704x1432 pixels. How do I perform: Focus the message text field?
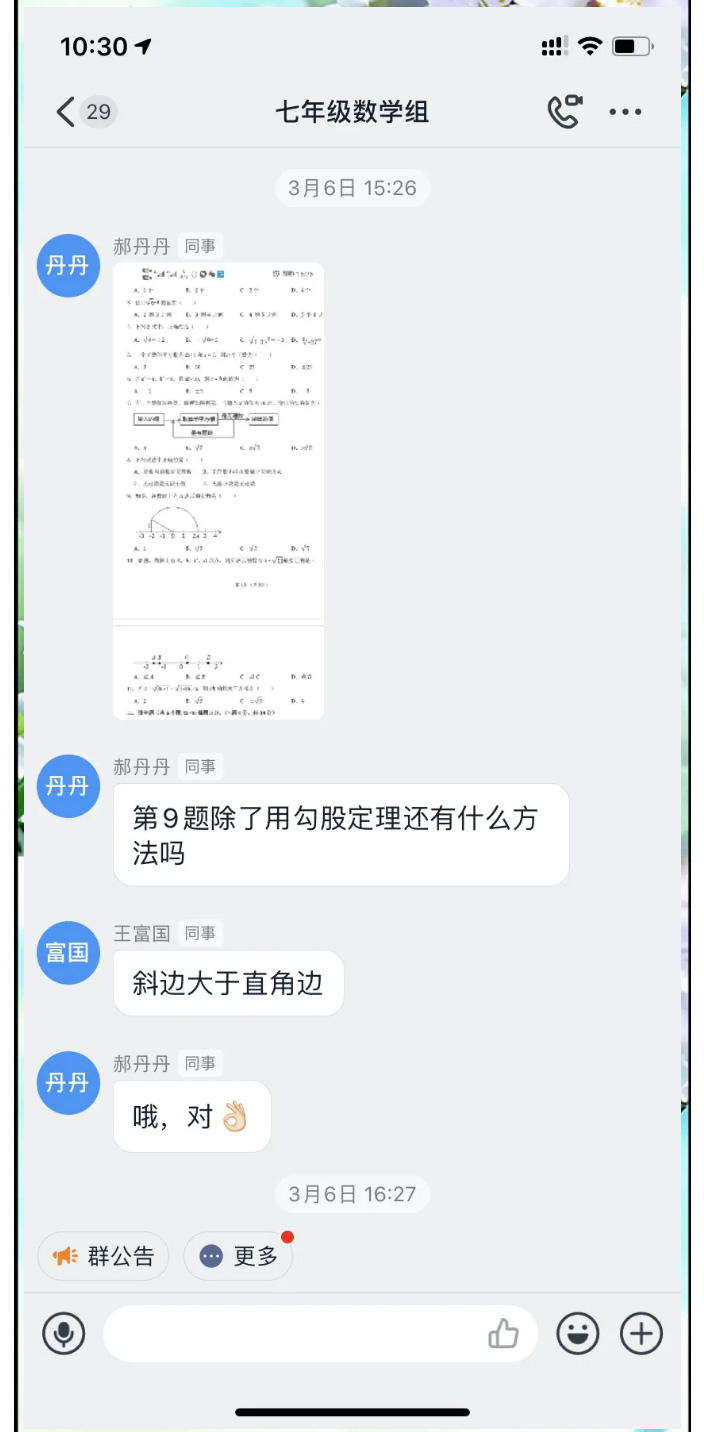click(x=290, y=1333)
